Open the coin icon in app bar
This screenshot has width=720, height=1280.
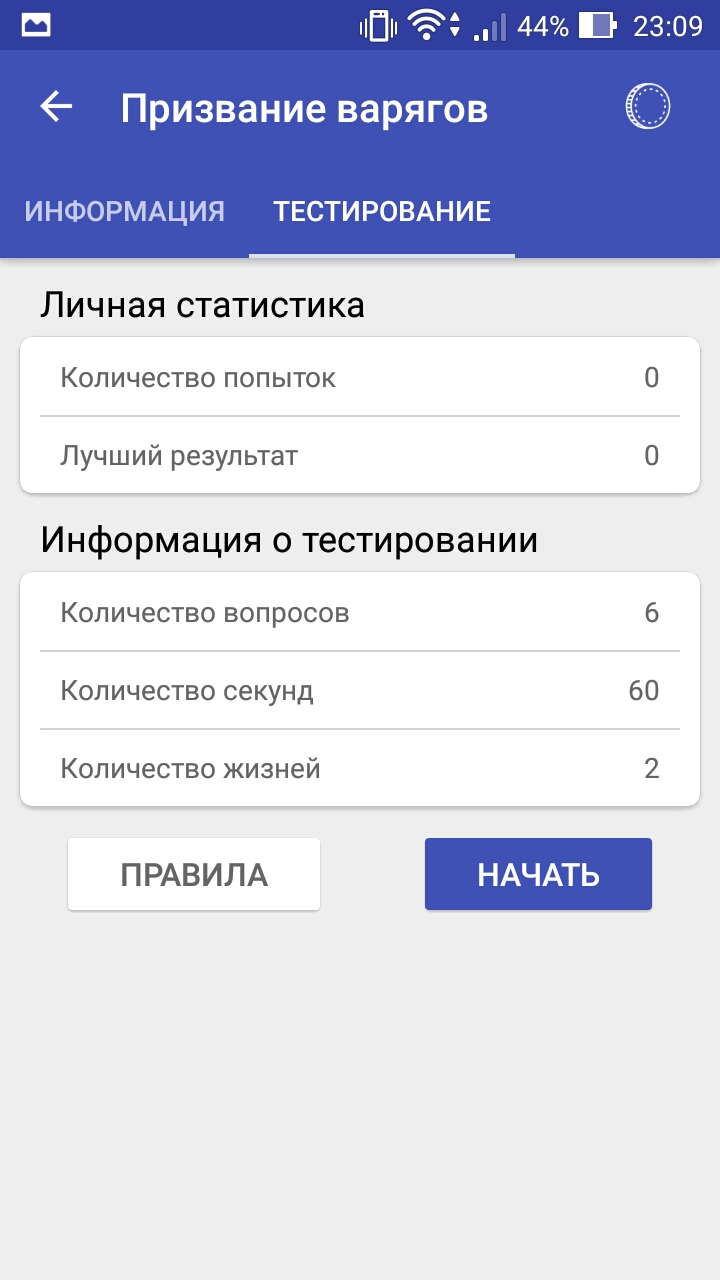pyautogui.click(x=648, y=106)
